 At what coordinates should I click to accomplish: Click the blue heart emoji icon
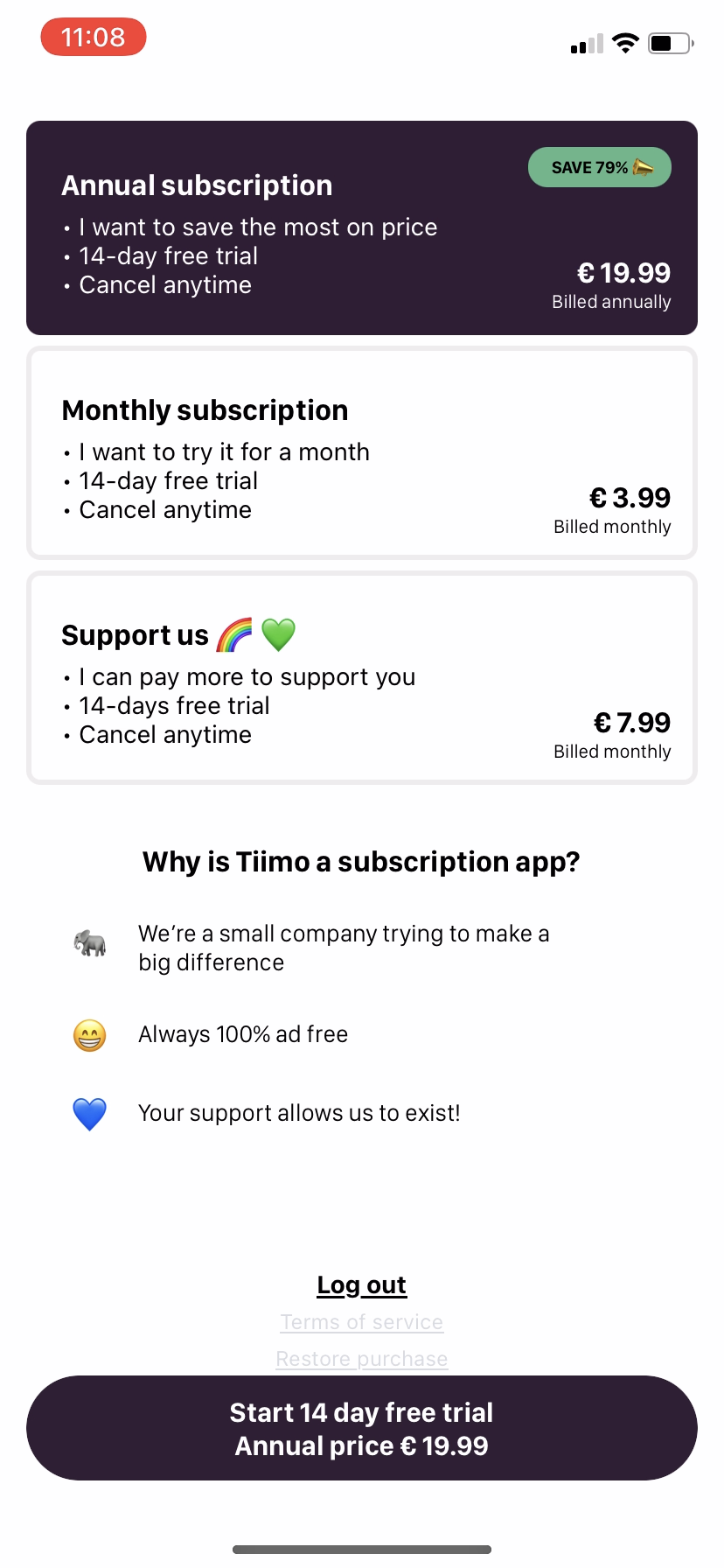[x=88, y=1112]
